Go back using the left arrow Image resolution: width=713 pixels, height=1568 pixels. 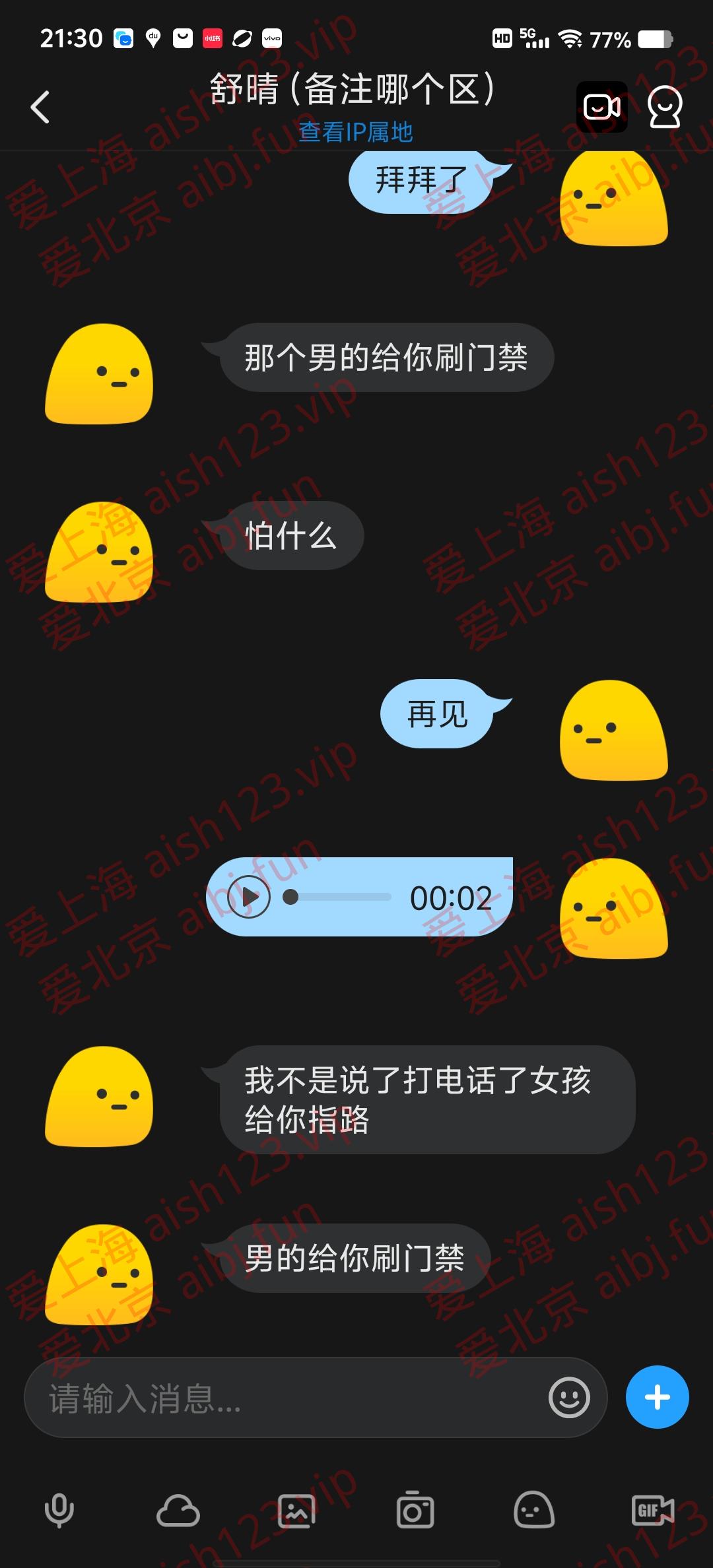pyautogui.click(x=41, y=106)
